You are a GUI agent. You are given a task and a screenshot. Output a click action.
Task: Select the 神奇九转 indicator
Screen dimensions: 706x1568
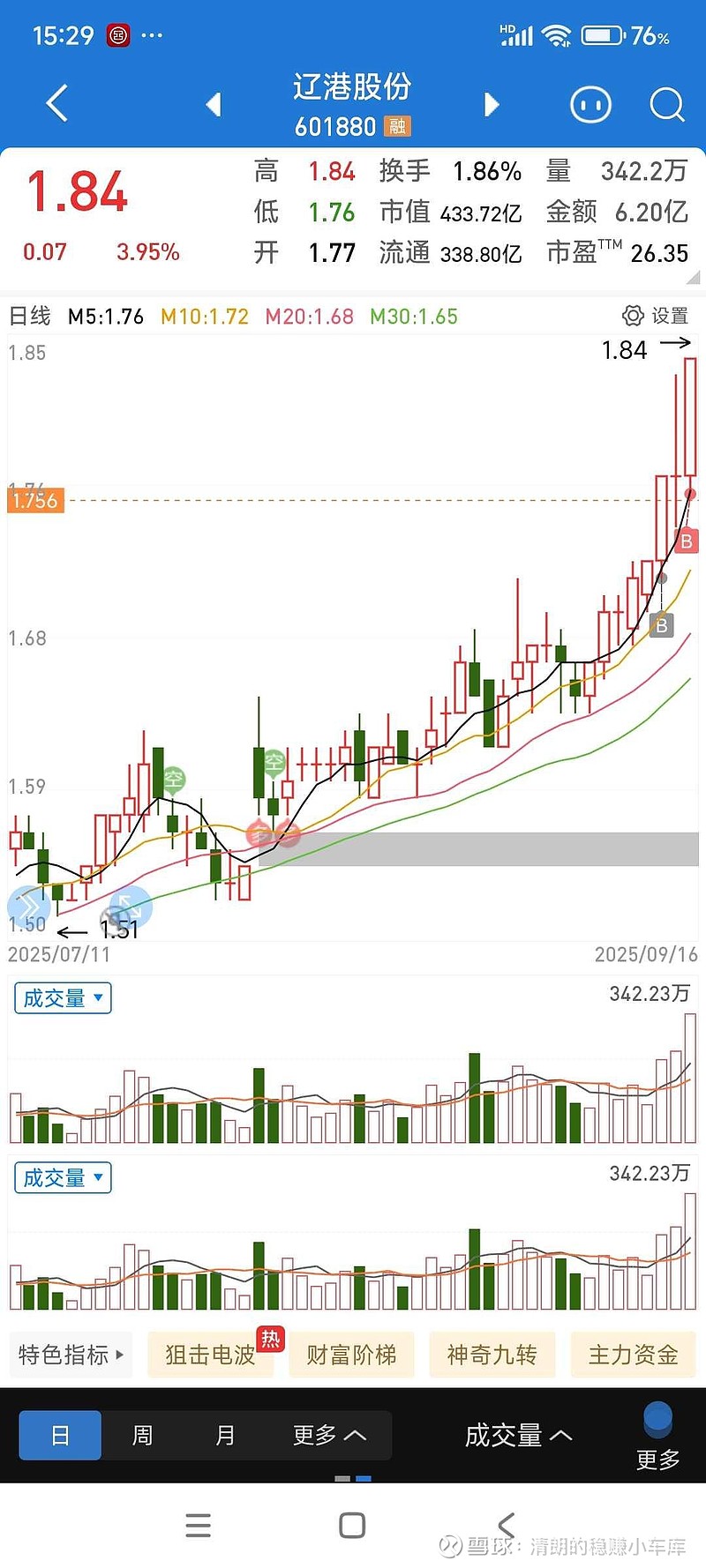pyautogui.click(x=492, y=1355)
